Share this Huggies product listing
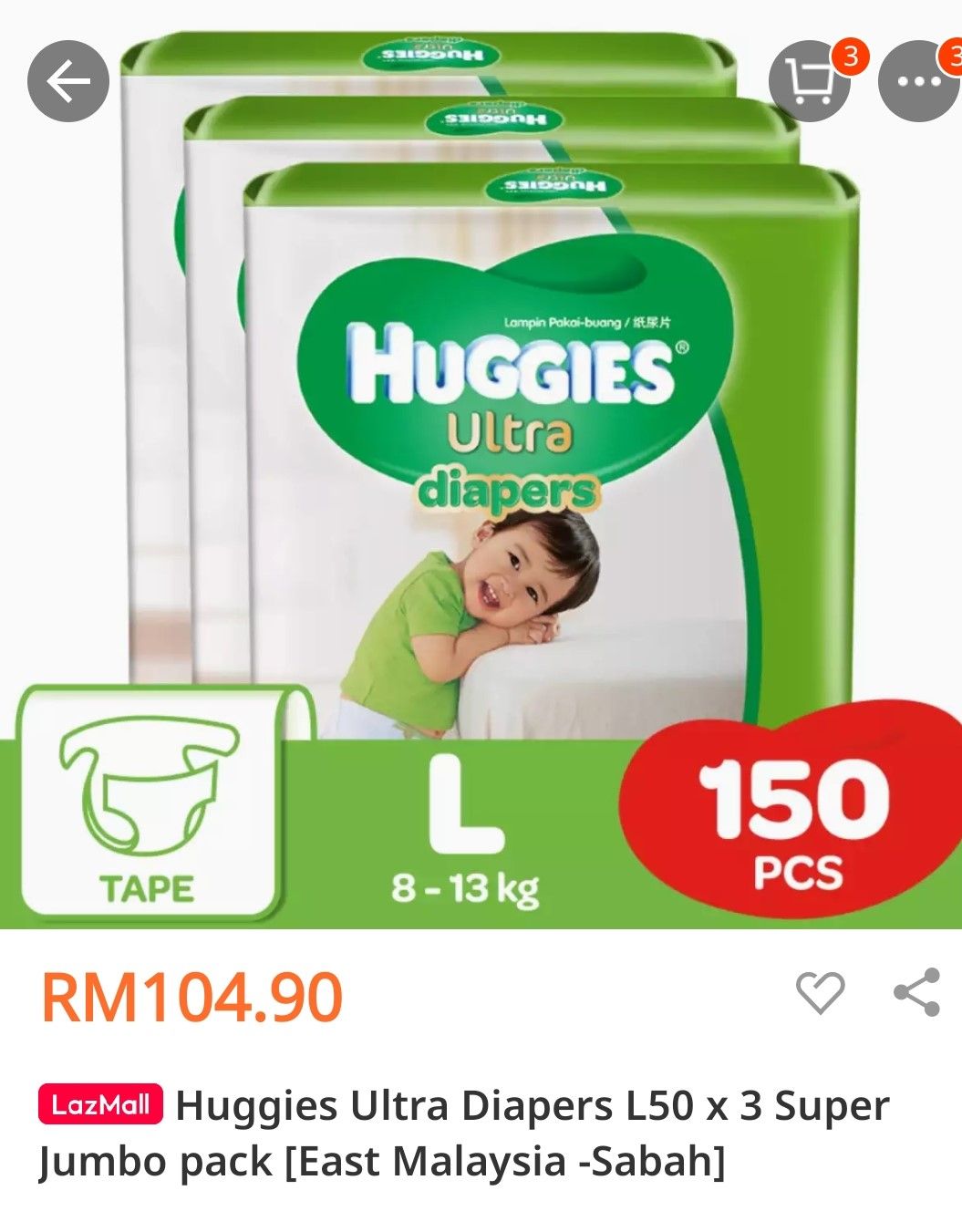Image resolution: width=962 pixels, height=1232 pixels. coord(916,992)
